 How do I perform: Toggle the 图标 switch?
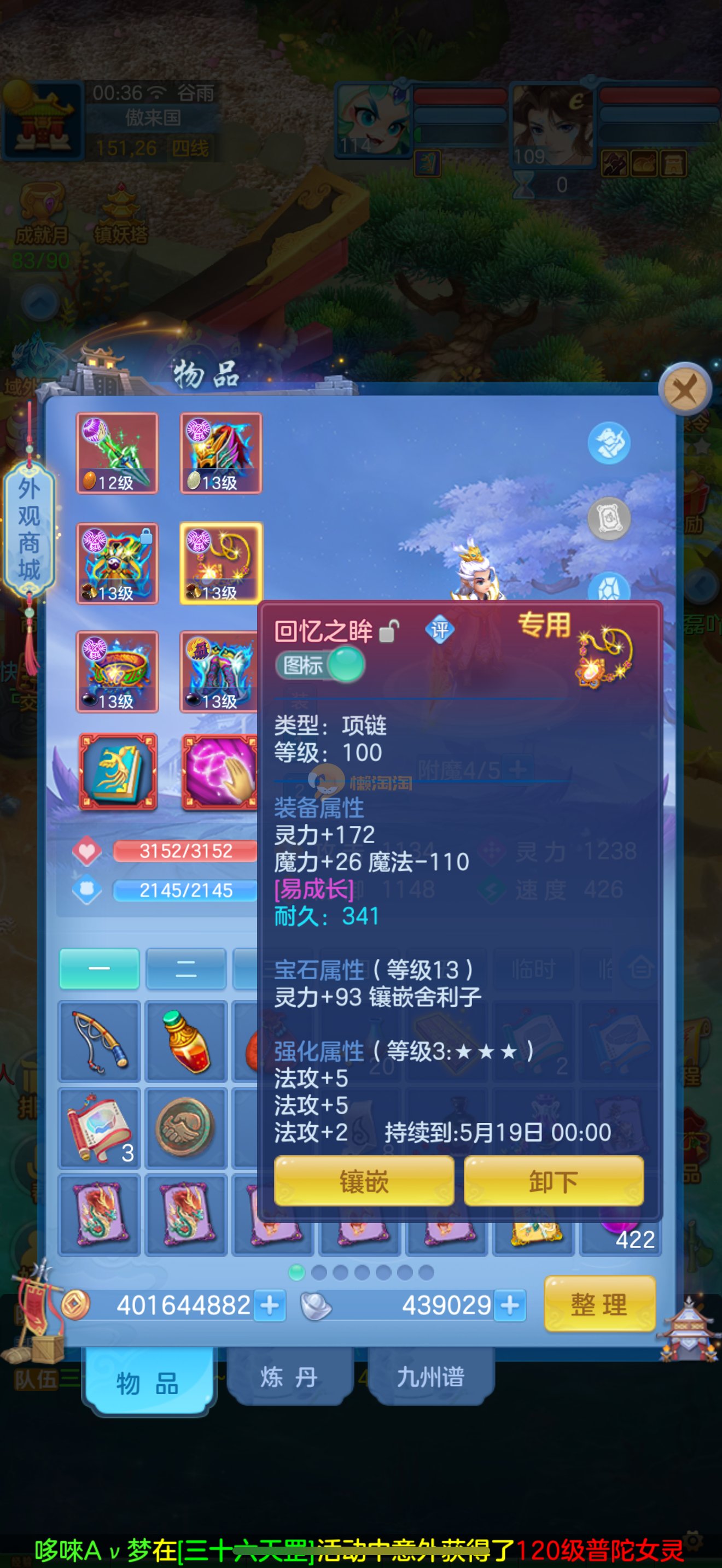click(321, 665)
